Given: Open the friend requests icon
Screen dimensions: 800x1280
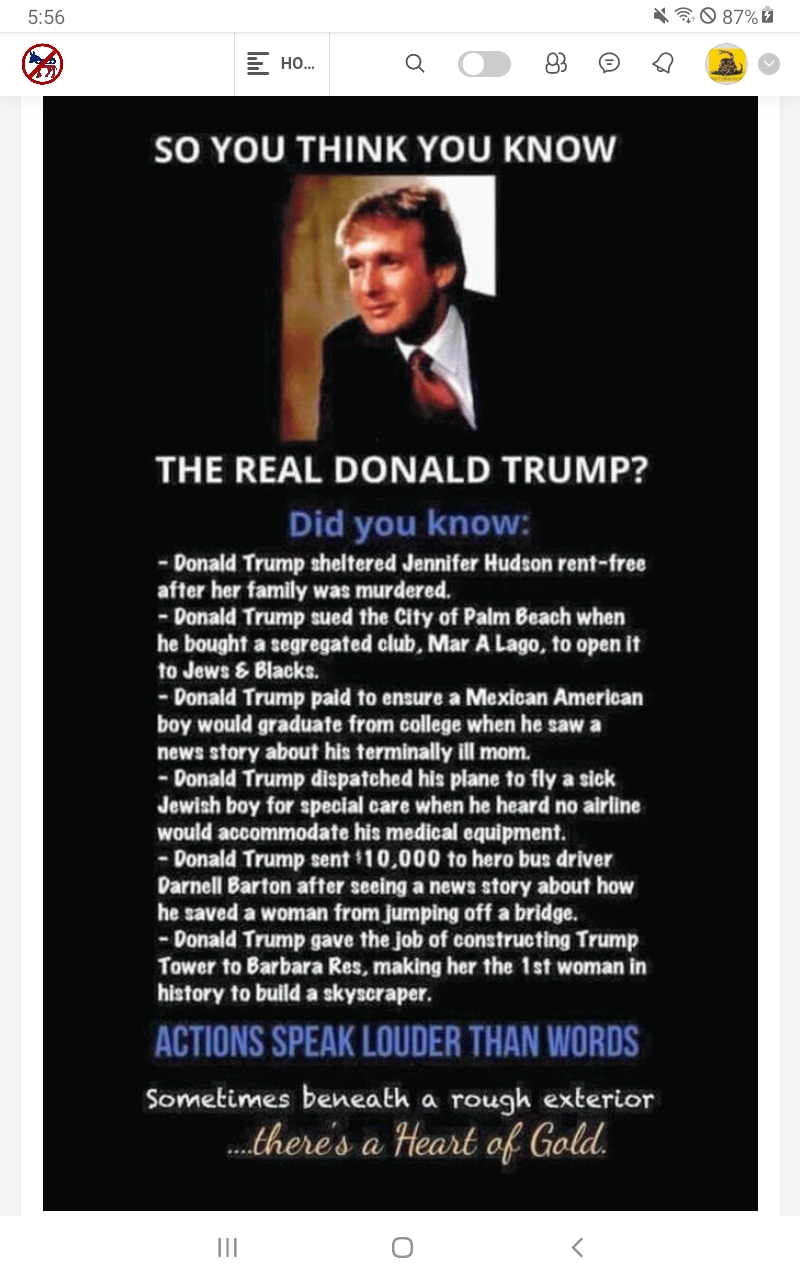Looking at the screenshot, I should (556, 64).
